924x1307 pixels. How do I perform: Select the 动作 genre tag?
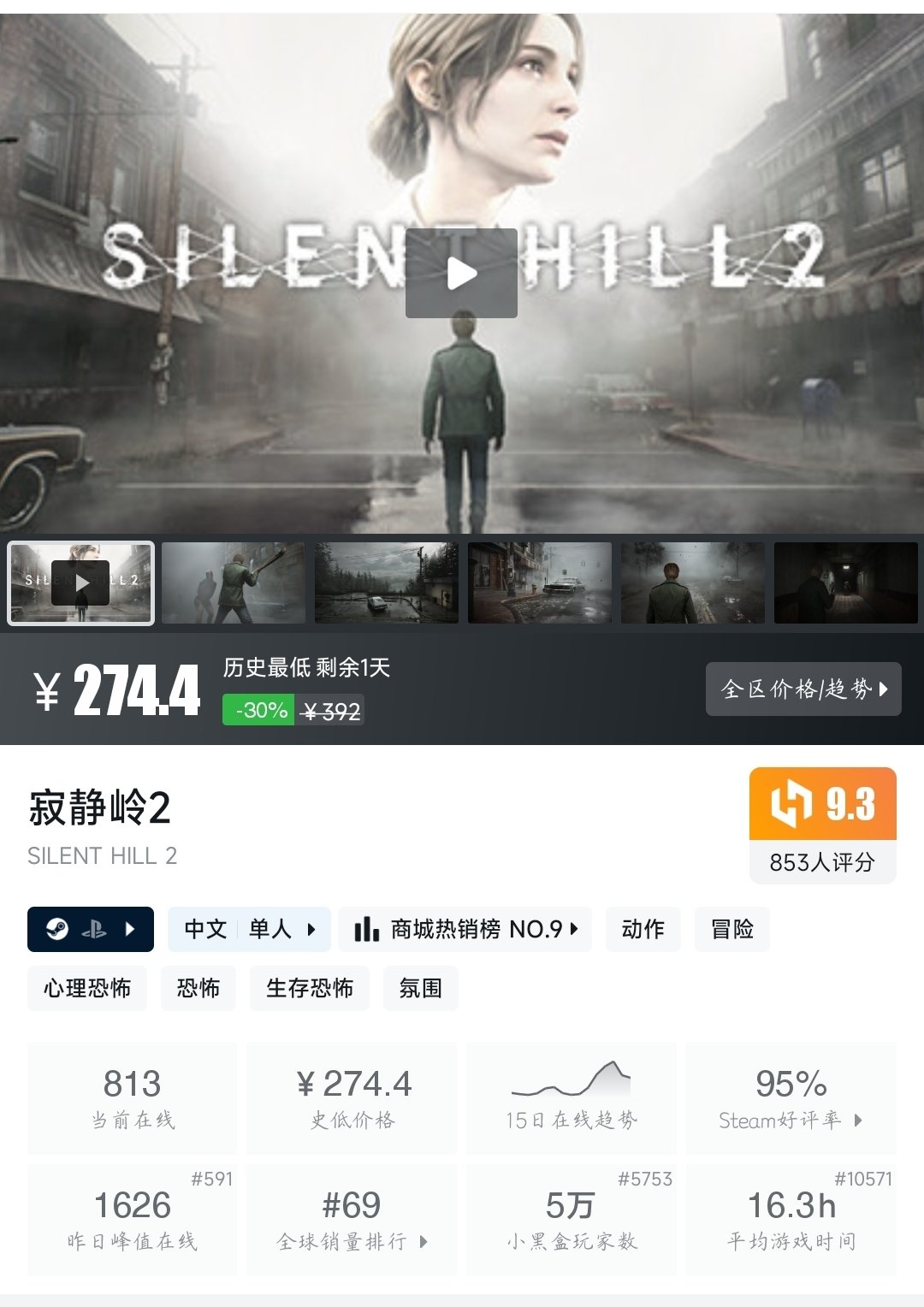[643, 929]
